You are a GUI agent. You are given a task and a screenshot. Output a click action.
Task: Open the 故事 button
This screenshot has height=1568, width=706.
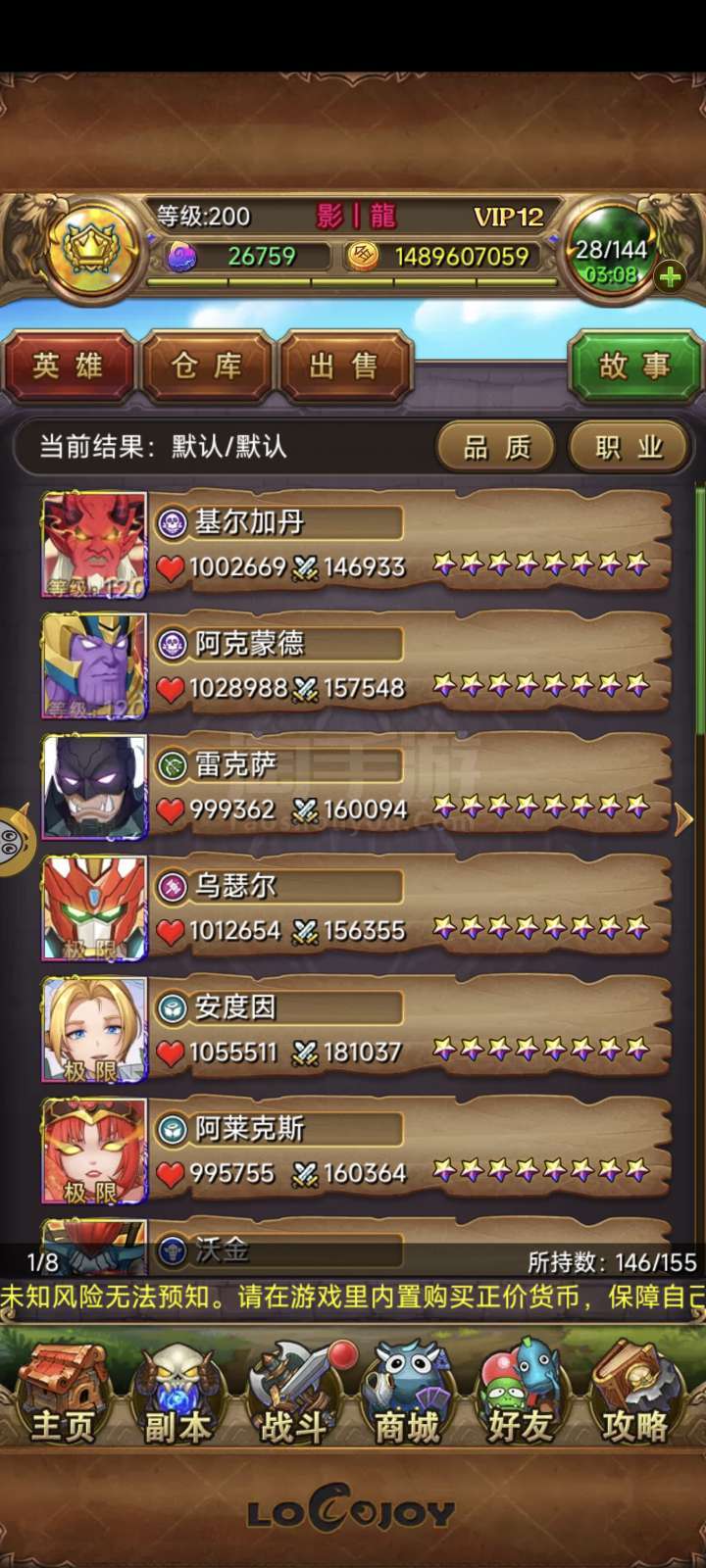[x=634, y=367]
